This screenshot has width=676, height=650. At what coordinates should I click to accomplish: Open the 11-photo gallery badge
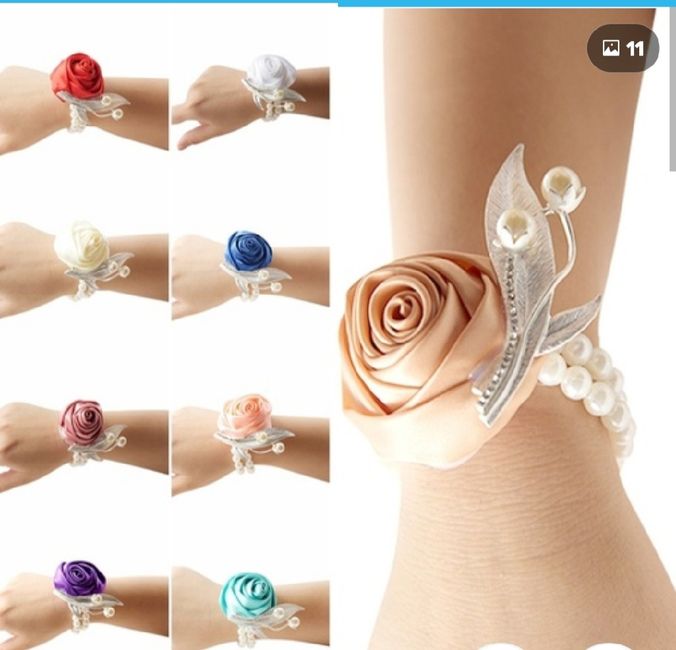(x=622, y=48)
